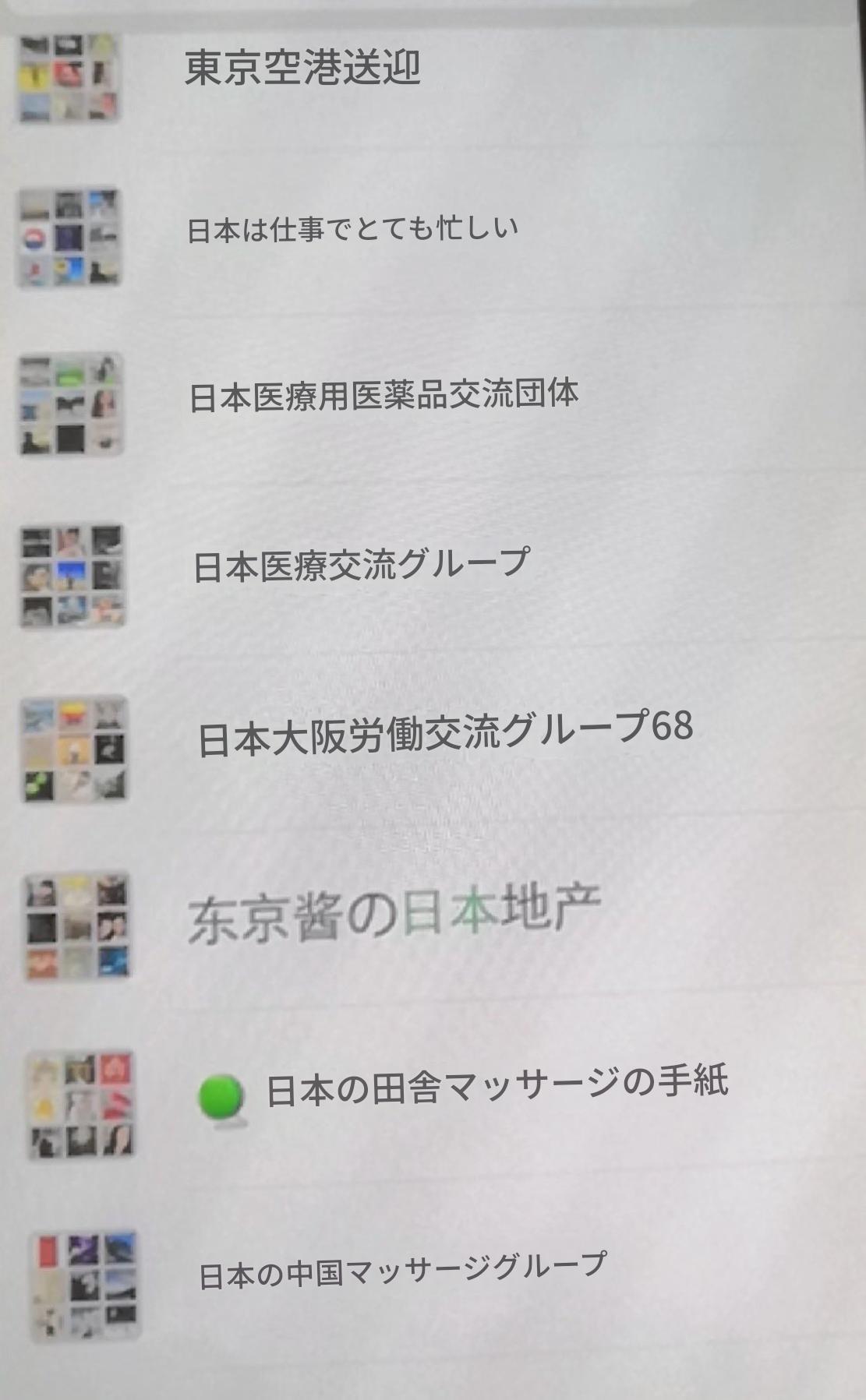Tap the 日本医療交流グループ row

click(361, 565)
